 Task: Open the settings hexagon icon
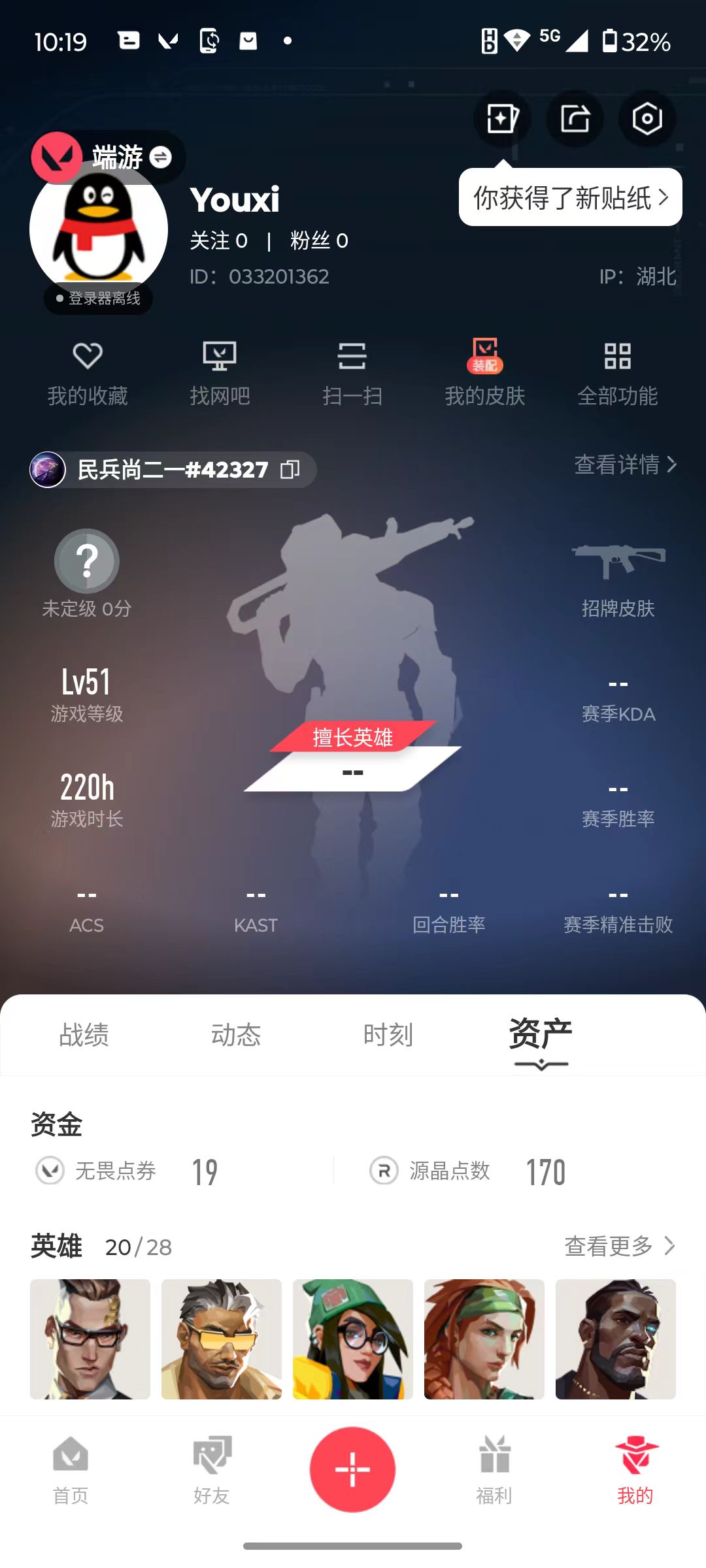point(647,119)
